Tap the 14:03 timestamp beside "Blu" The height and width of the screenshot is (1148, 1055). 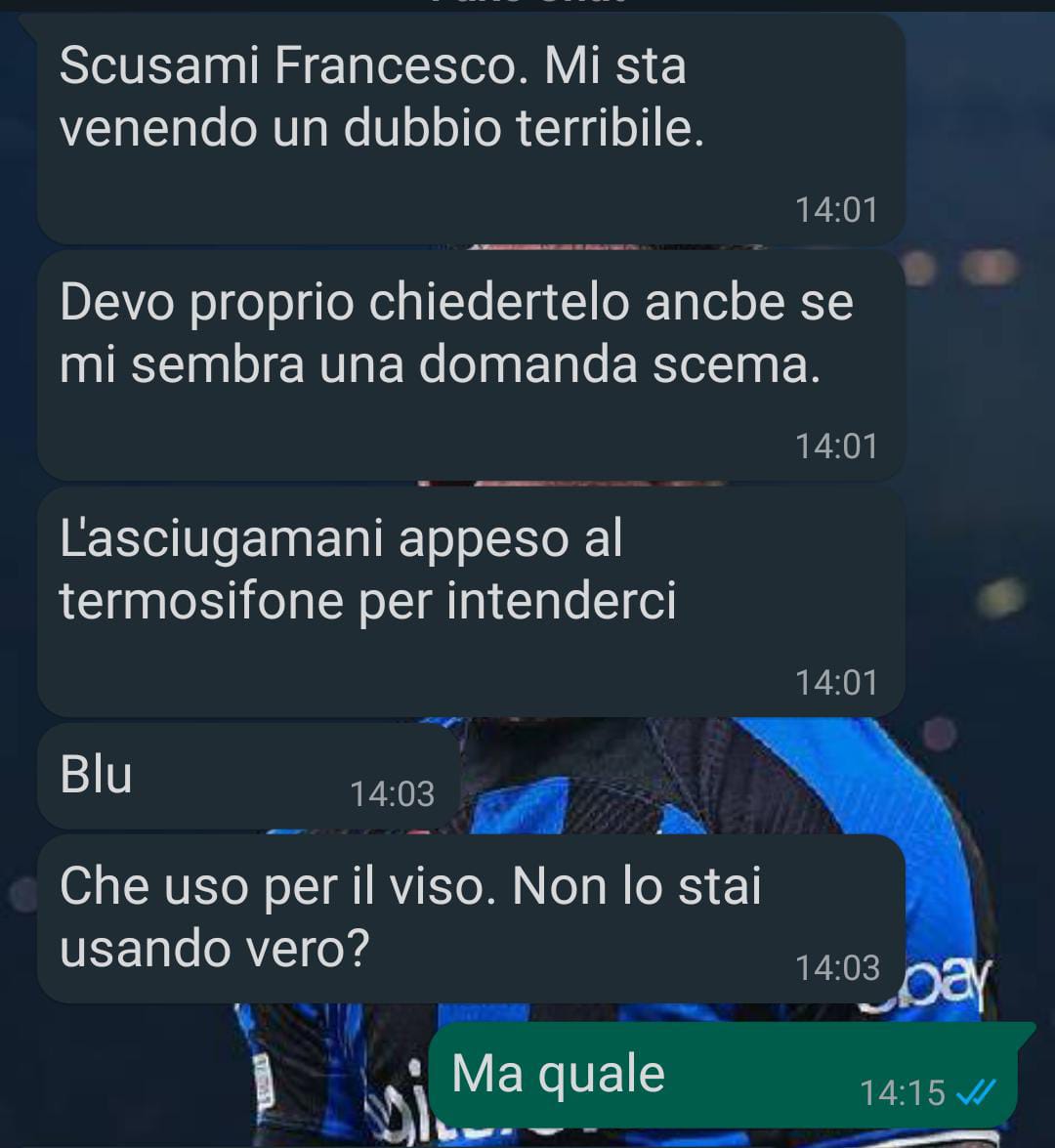coord(391,794)
